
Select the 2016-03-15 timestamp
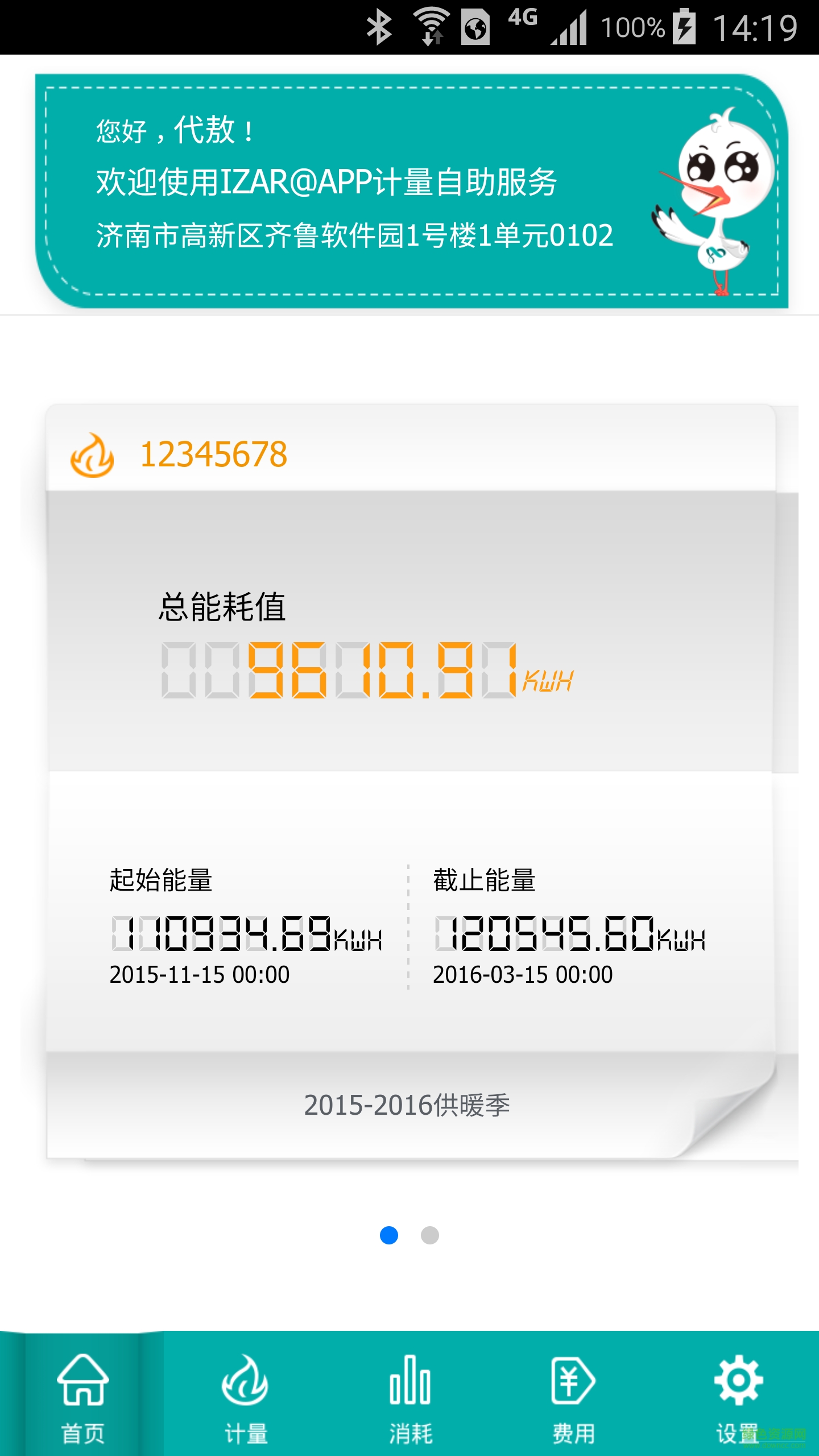pos(523,974)
